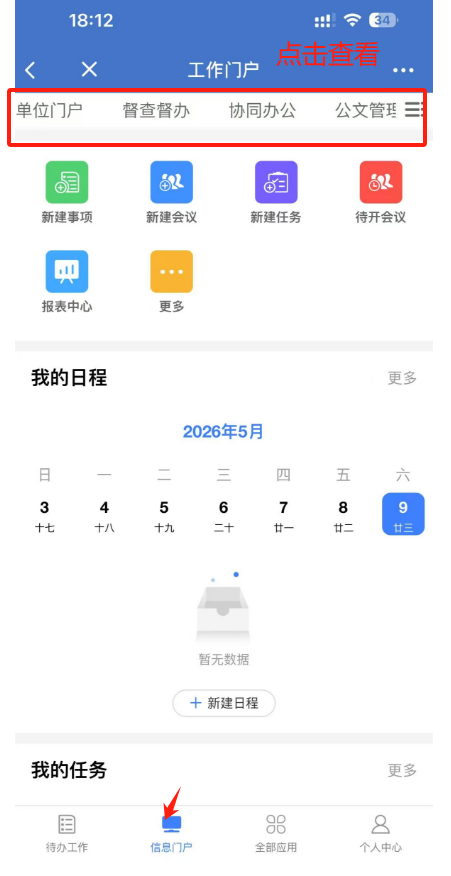Go to the 全部应用 tab
The height and width of the screenshot is (876, 451).
point(276,833)
